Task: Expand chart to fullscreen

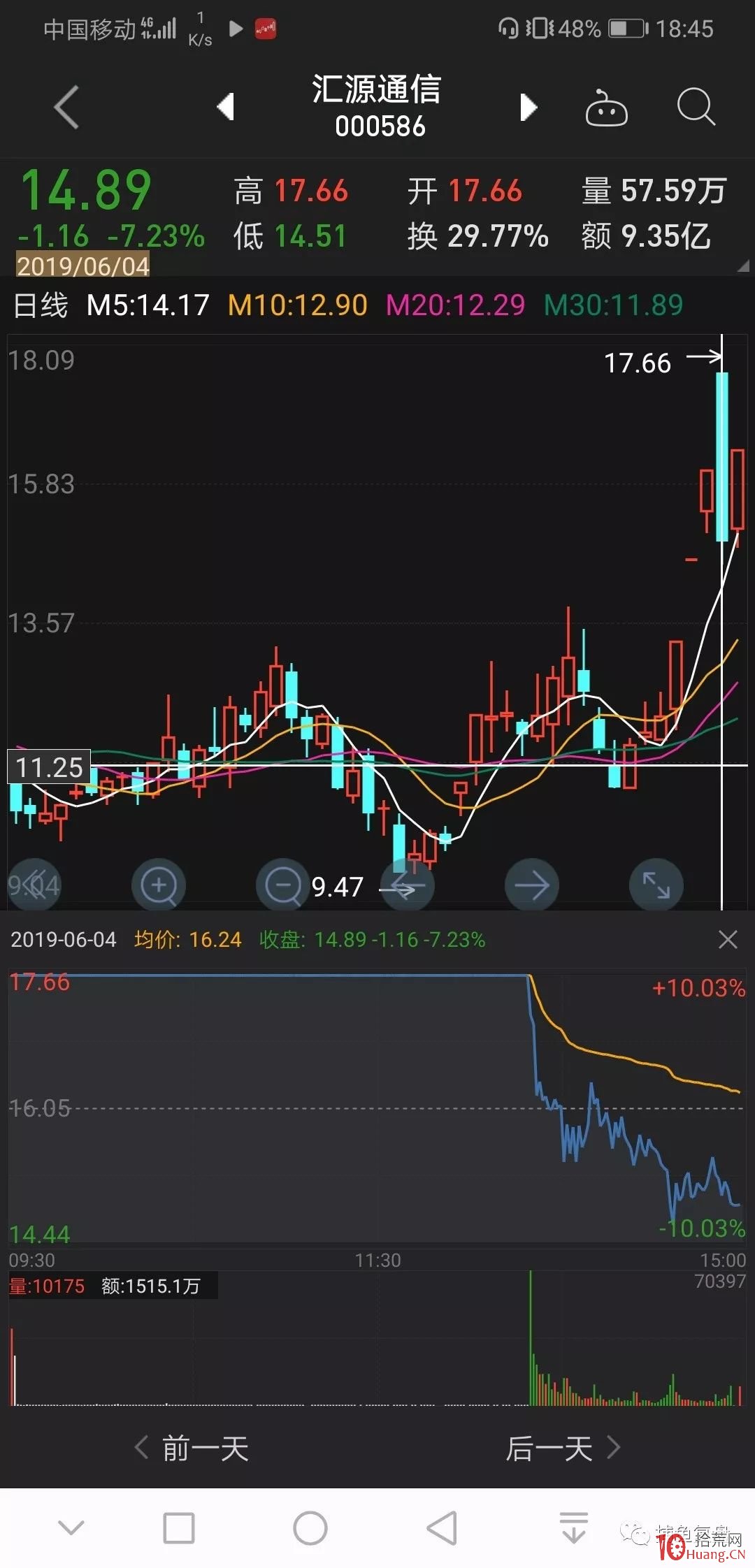Action: [656, 885]
